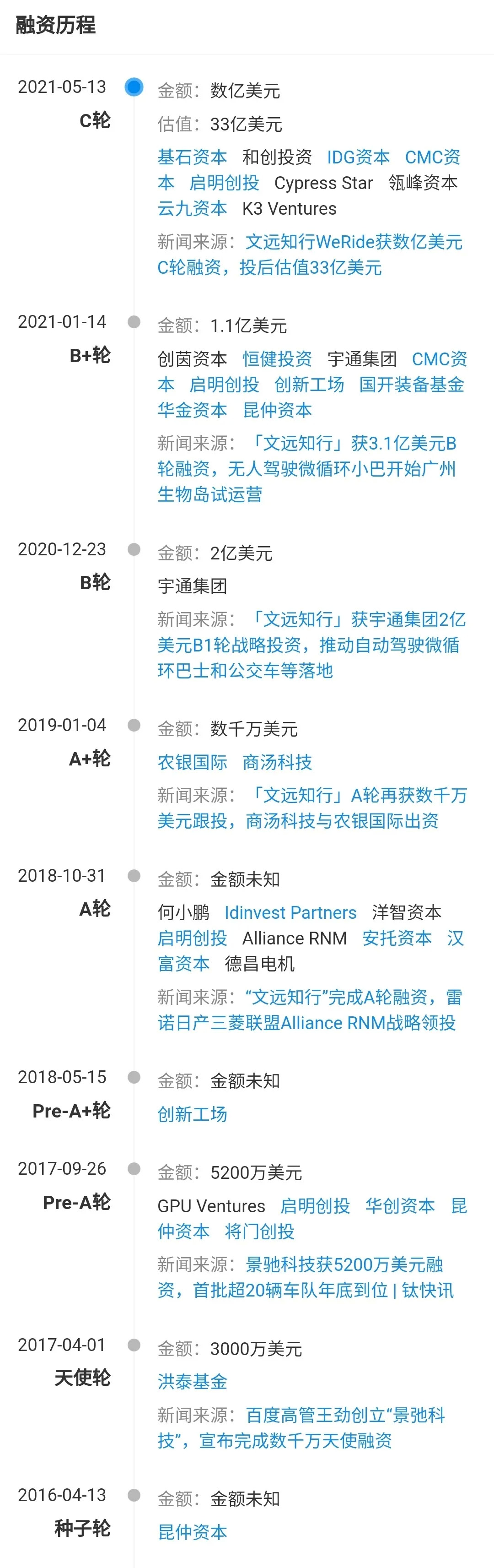Screen dimensions: 494x1568
Task: Open the IDG资本 investor page
Action: click(x=358, y=157)
